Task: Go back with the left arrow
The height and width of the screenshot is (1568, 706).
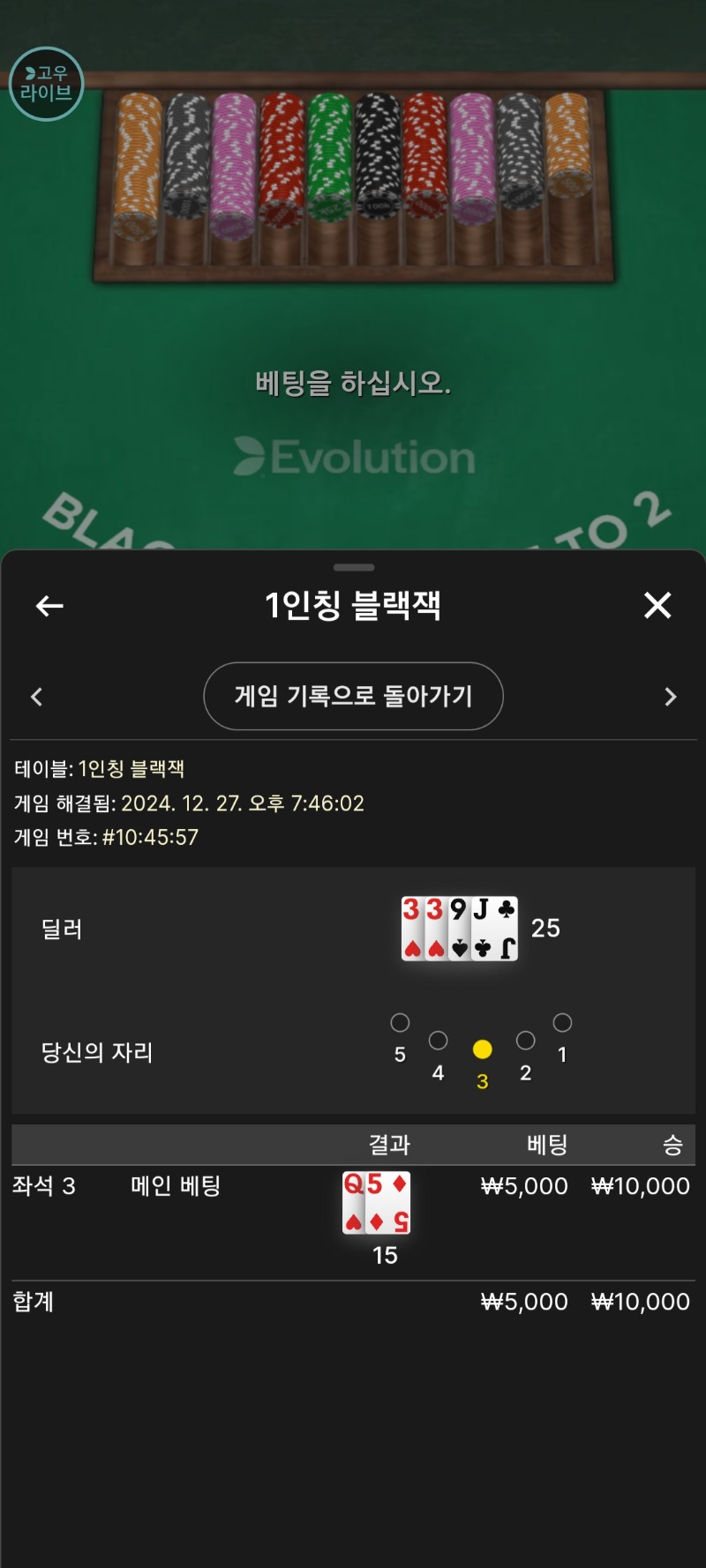Action: (x=49, y=606)
